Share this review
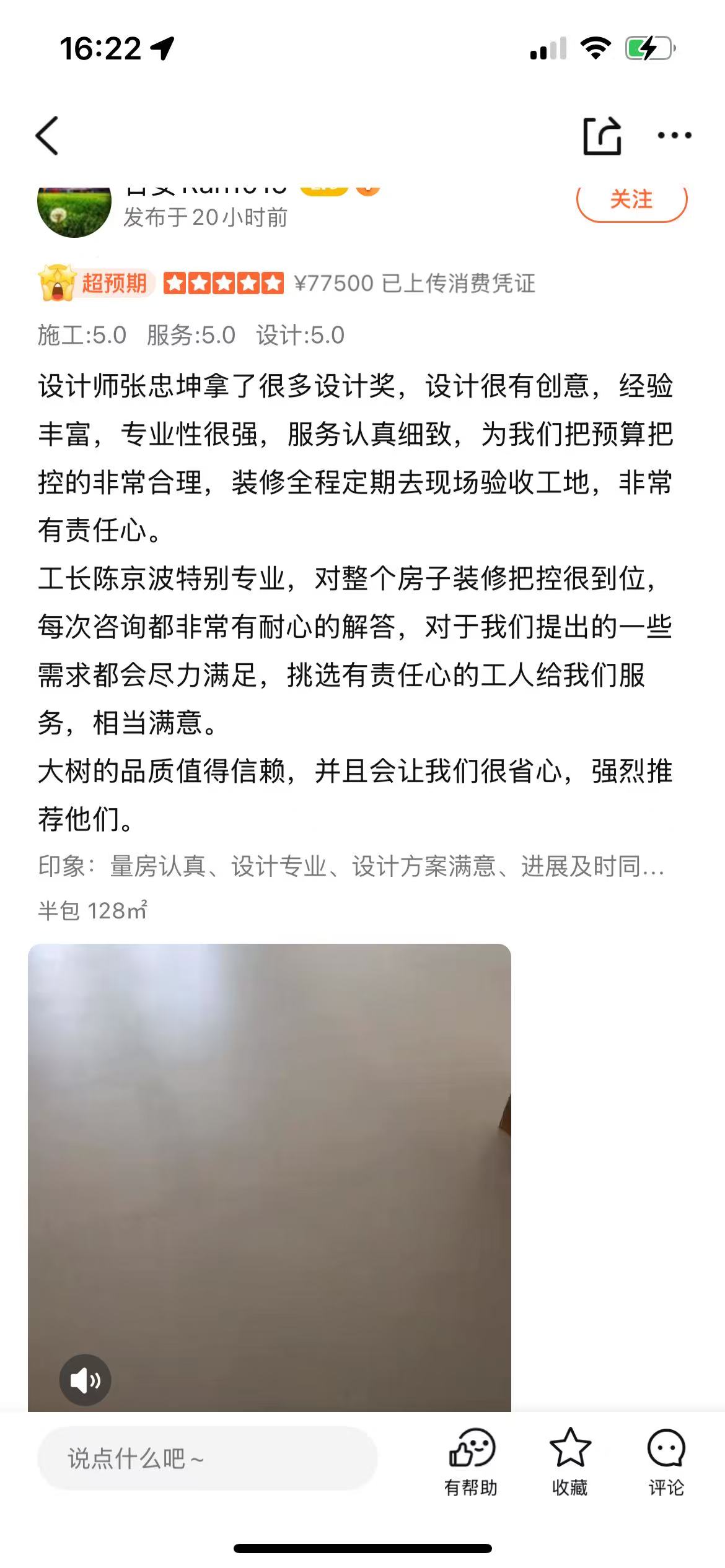725x1568 pixels. pos(602,135)
